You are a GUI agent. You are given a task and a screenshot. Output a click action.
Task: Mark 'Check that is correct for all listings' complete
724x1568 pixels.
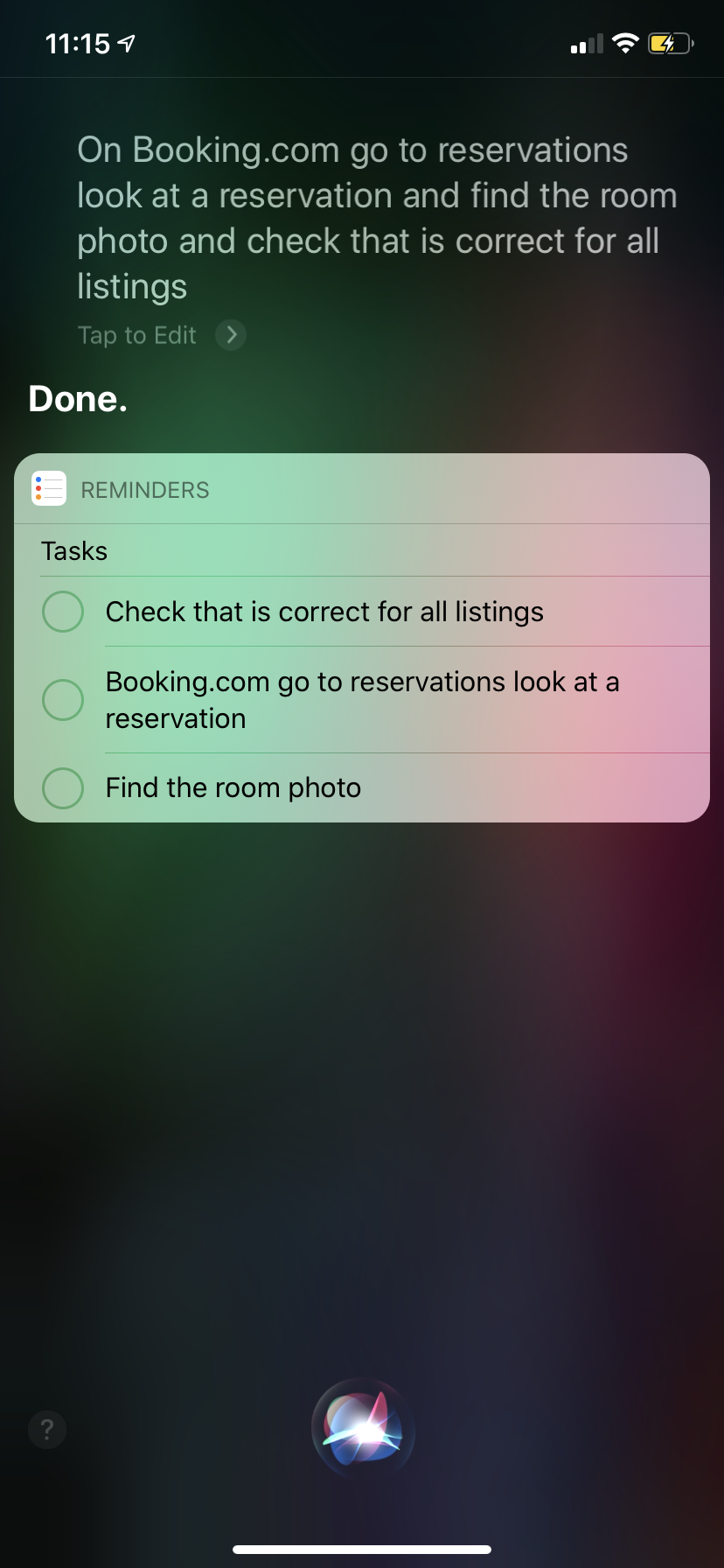(63, 612)
